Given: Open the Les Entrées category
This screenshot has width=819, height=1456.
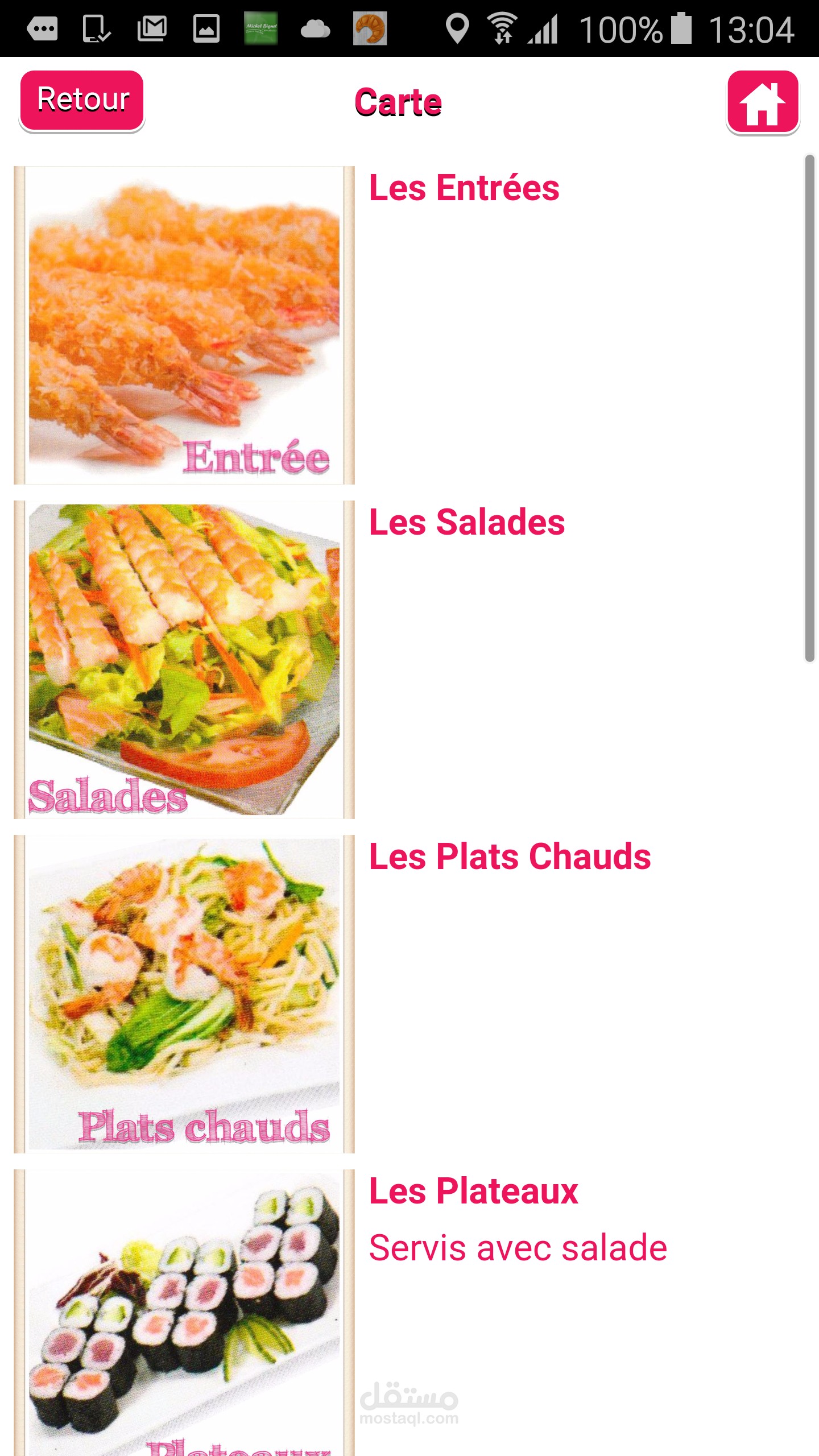Looking at the screenshot, I should [464, 189].
